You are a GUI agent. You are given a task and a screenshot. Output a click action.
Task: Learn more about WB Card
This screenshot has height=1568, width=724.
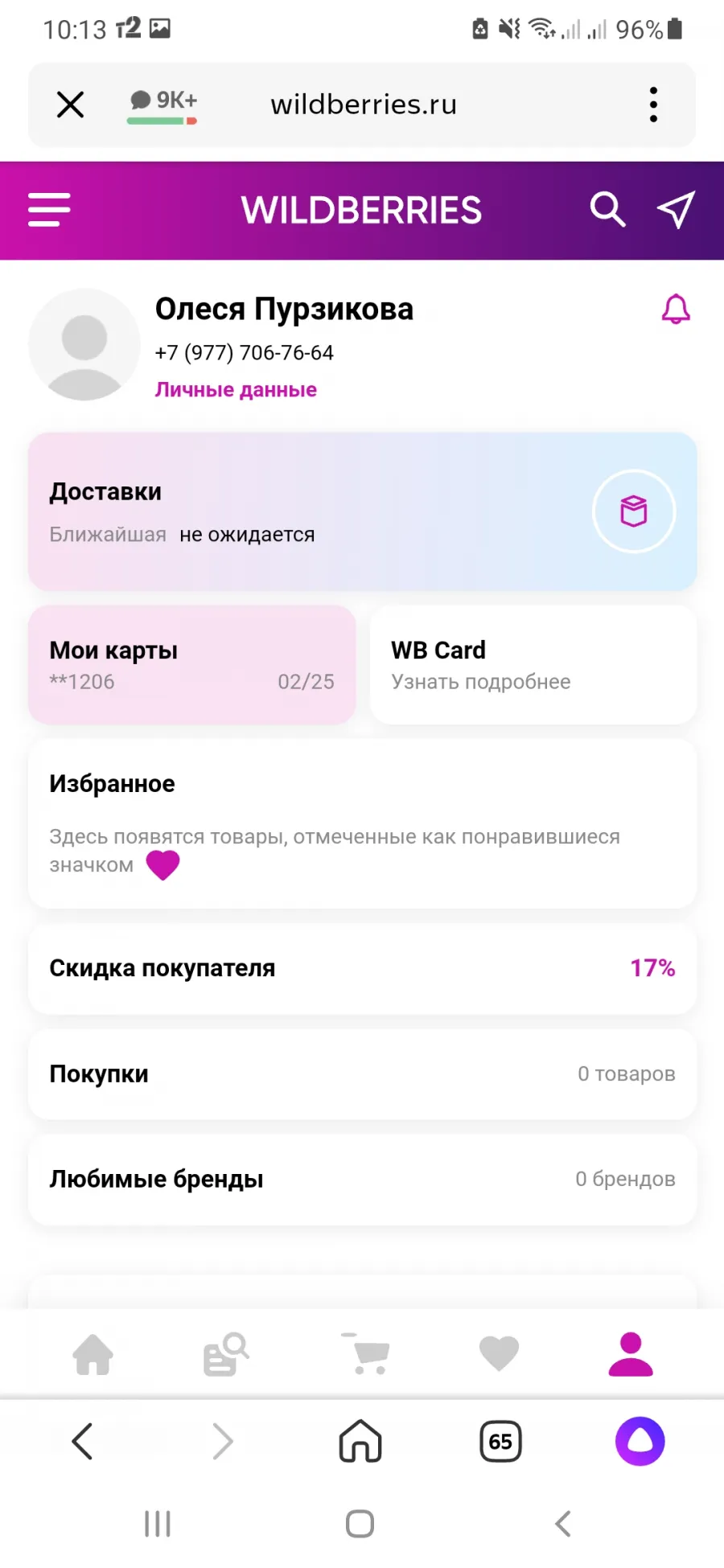point(533,665)
